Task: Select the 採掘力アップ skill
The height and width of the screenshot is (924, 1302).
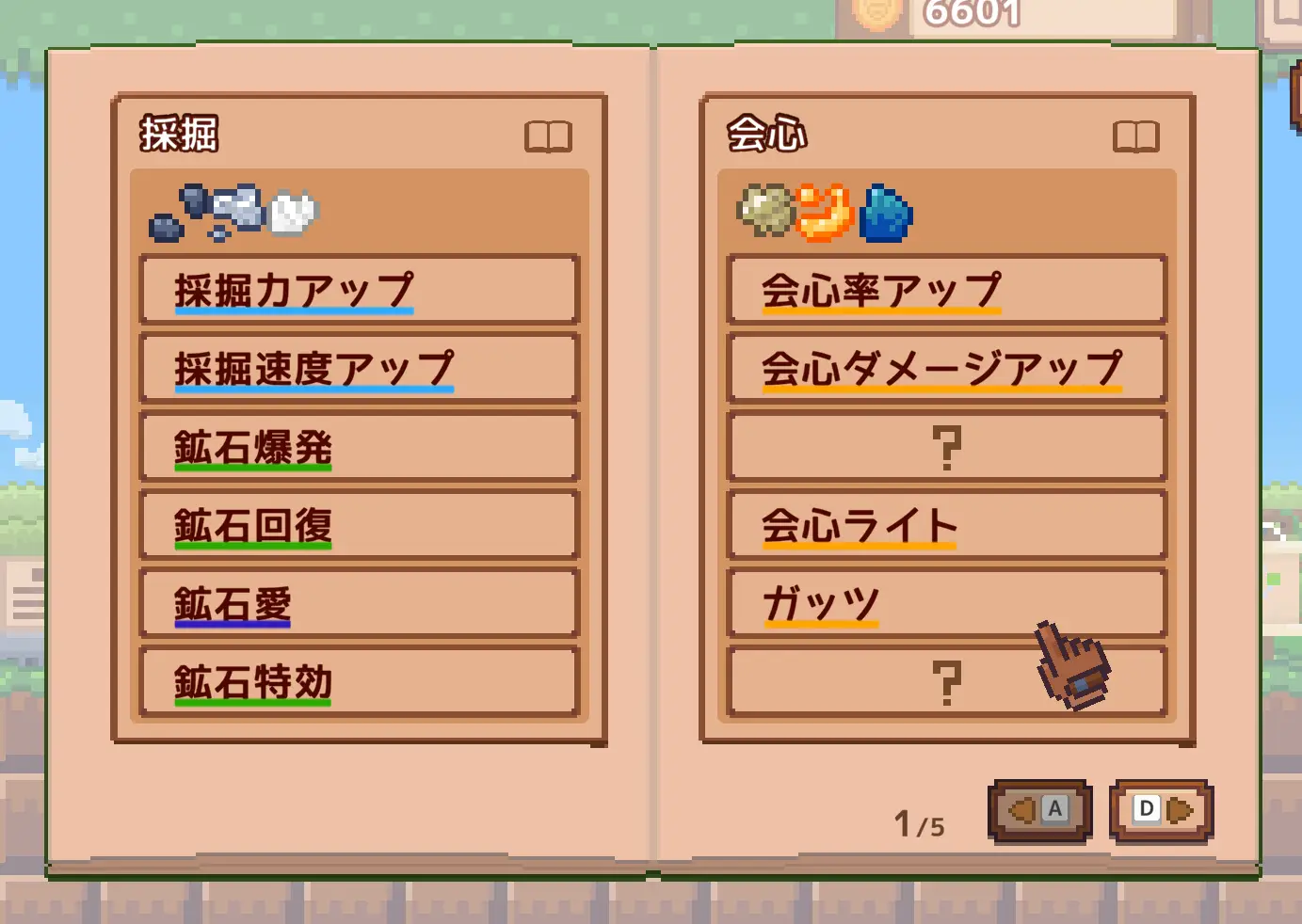Action: click(359, 290)
